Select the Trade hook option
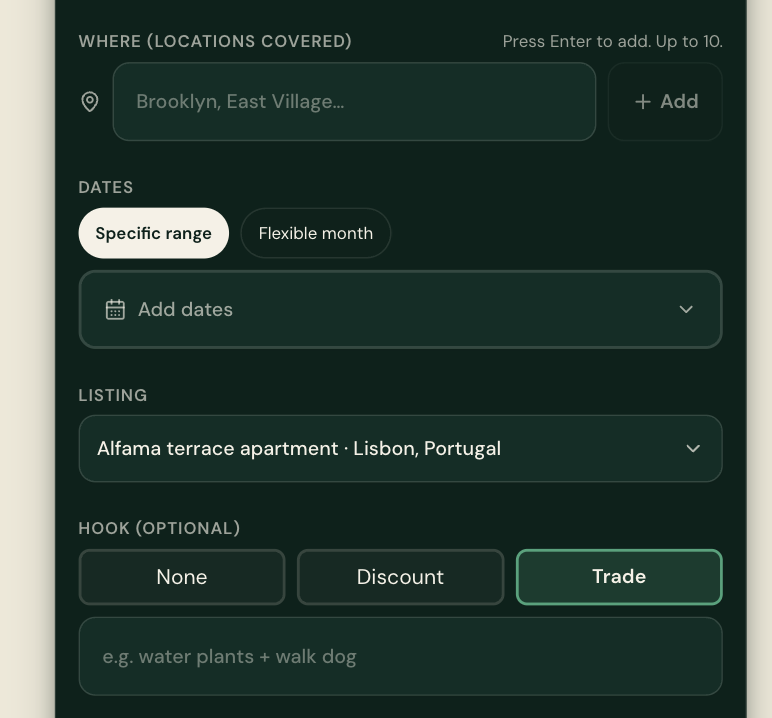This screenshot has width=772, height=718. (x=619, y=577)
